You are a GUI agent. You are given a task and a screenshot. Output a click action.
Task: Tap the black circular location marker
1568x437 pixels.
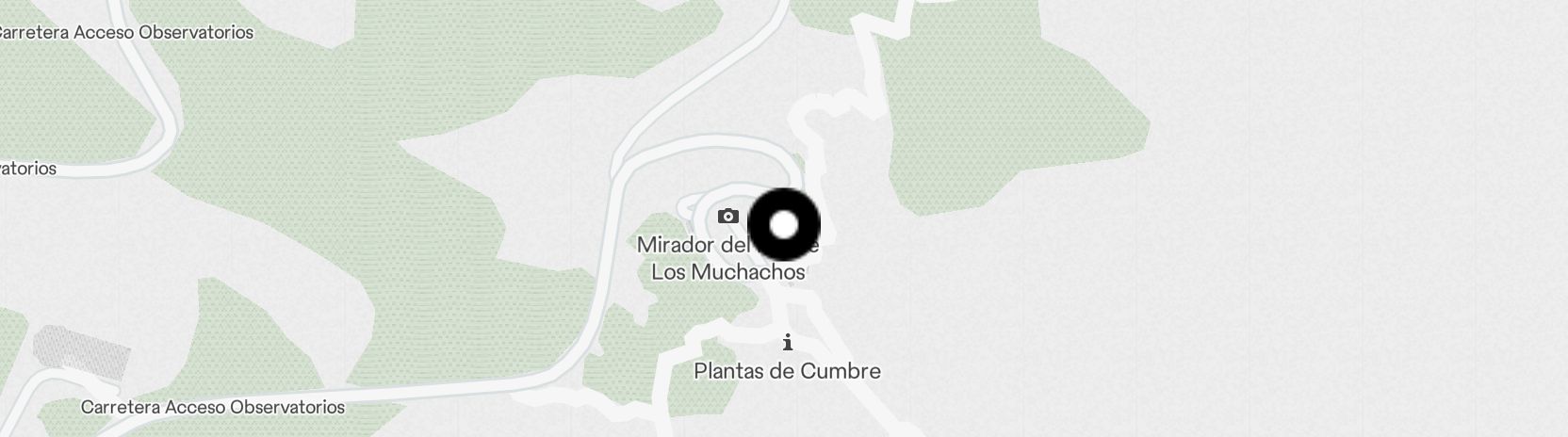pyautogui.click(x=783, y=225)
